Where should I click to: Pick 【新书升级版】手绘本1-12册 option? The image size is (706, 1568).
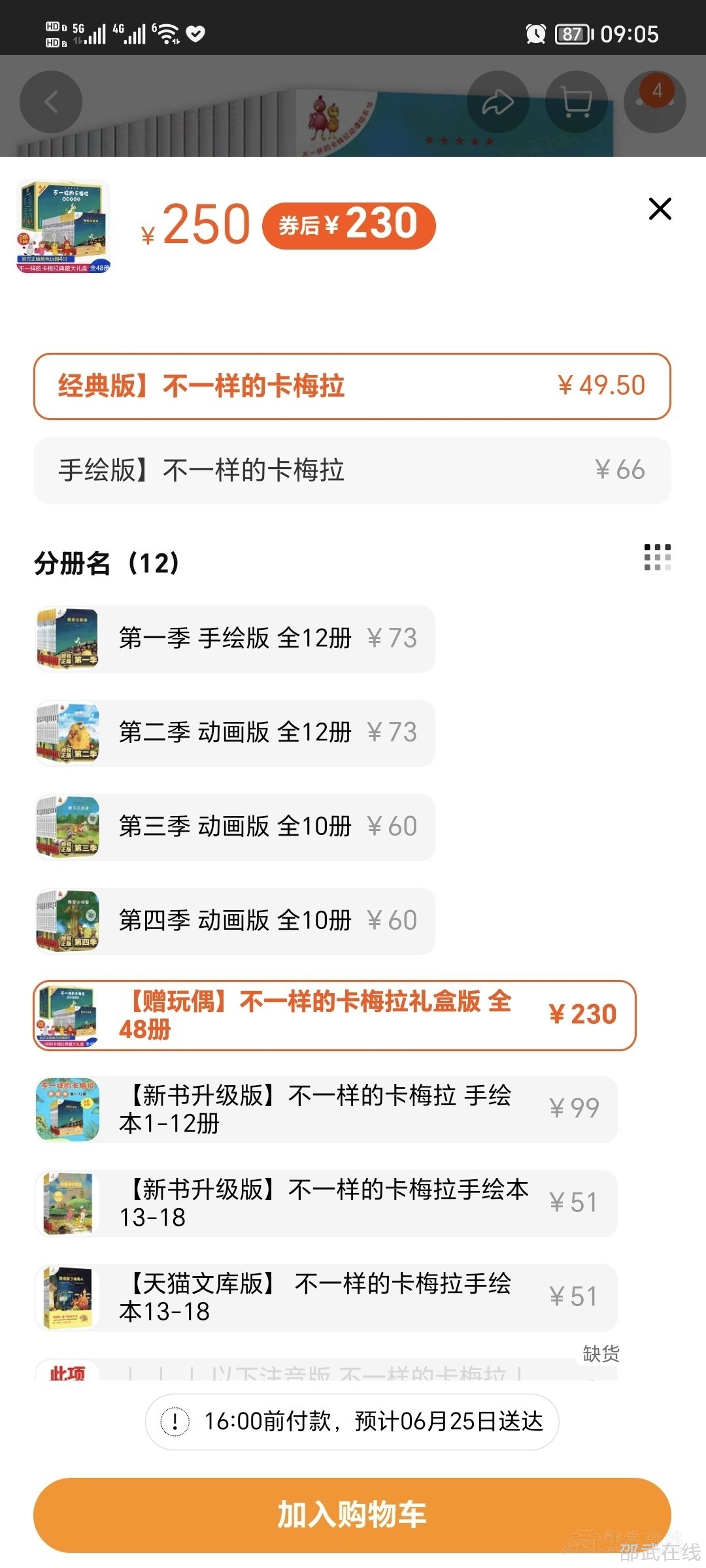coord(327,1109)
